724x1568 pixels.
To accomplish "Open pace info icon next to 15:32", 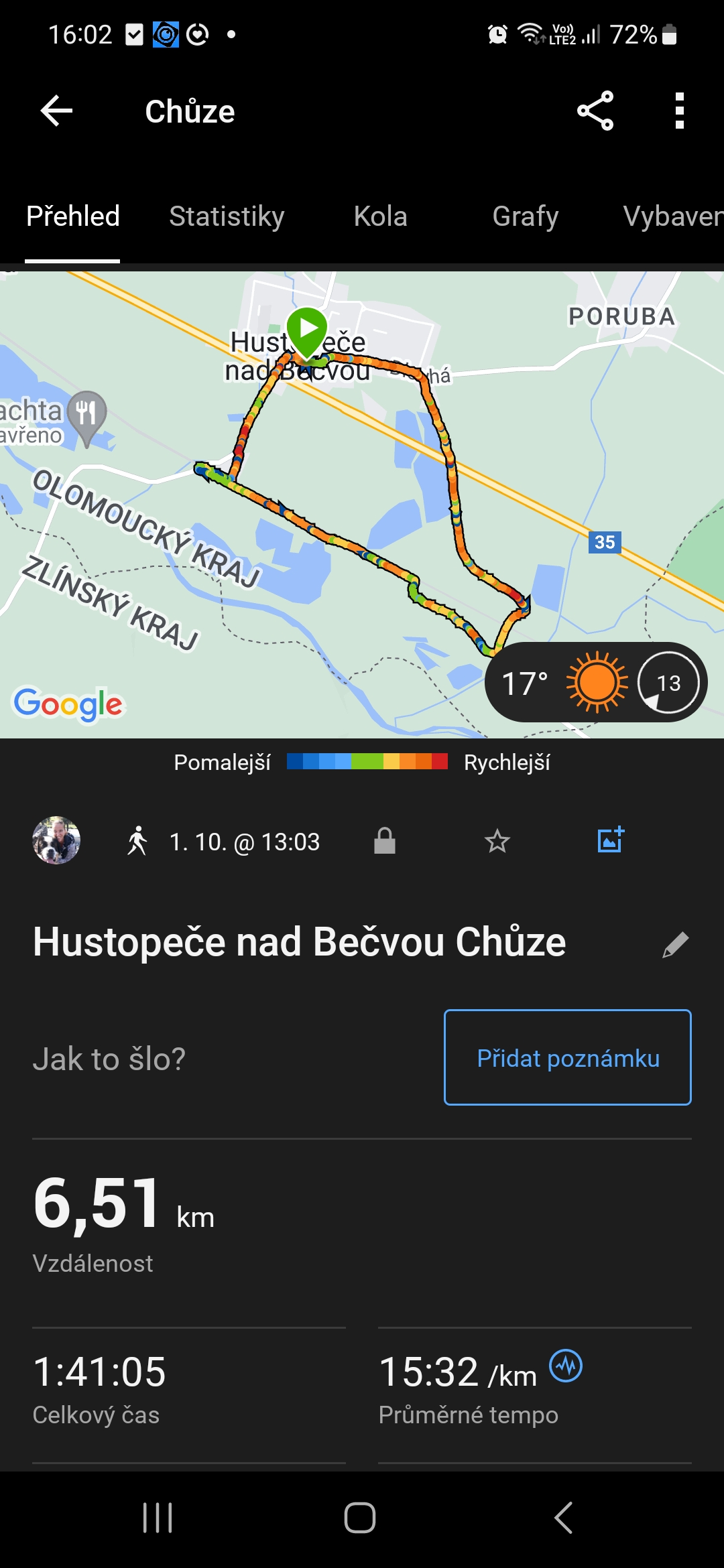I will (x=566, y=1366).
